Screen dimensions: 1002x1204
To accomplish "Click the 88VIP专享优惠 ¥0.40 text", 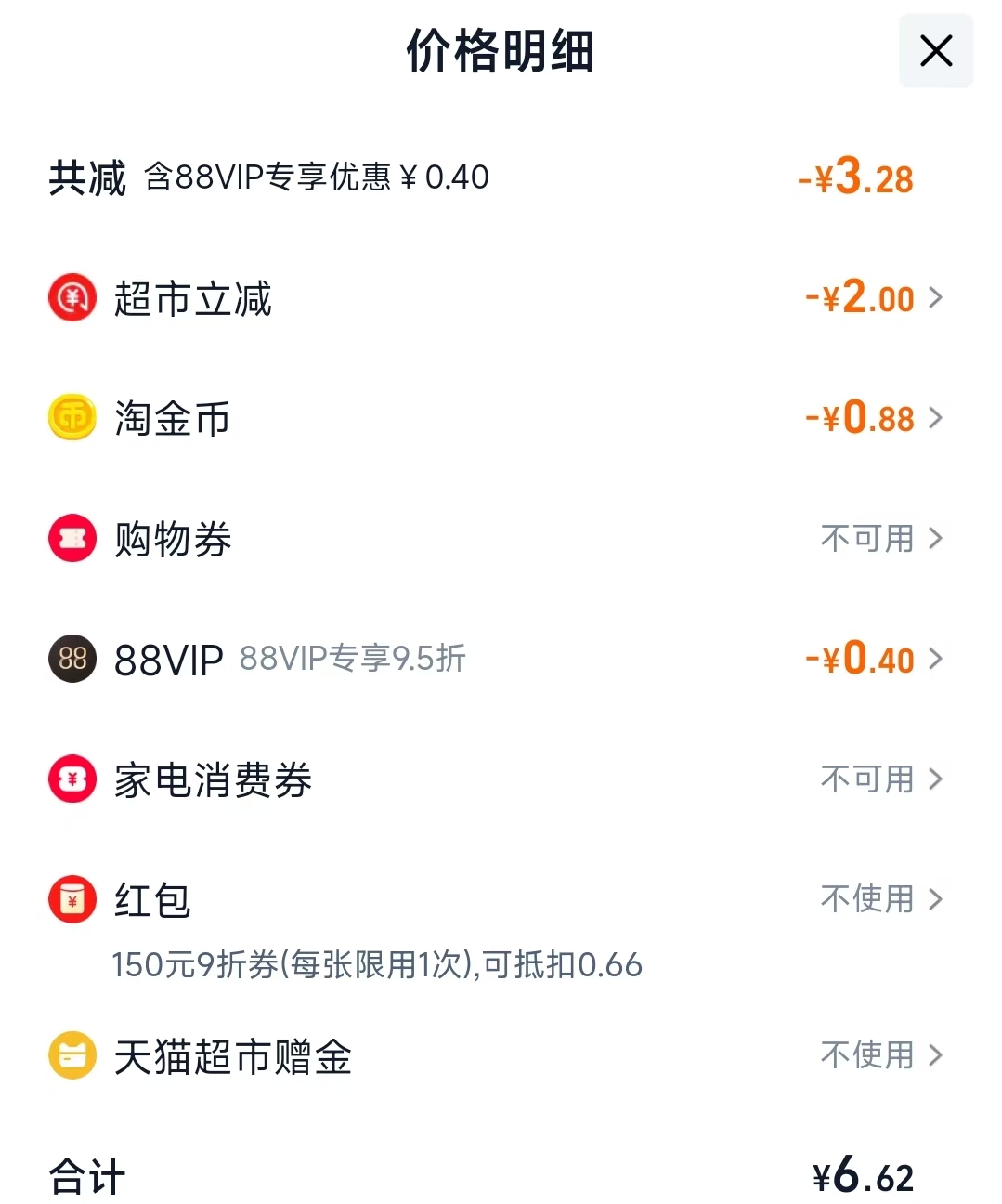I will [316, 177].
